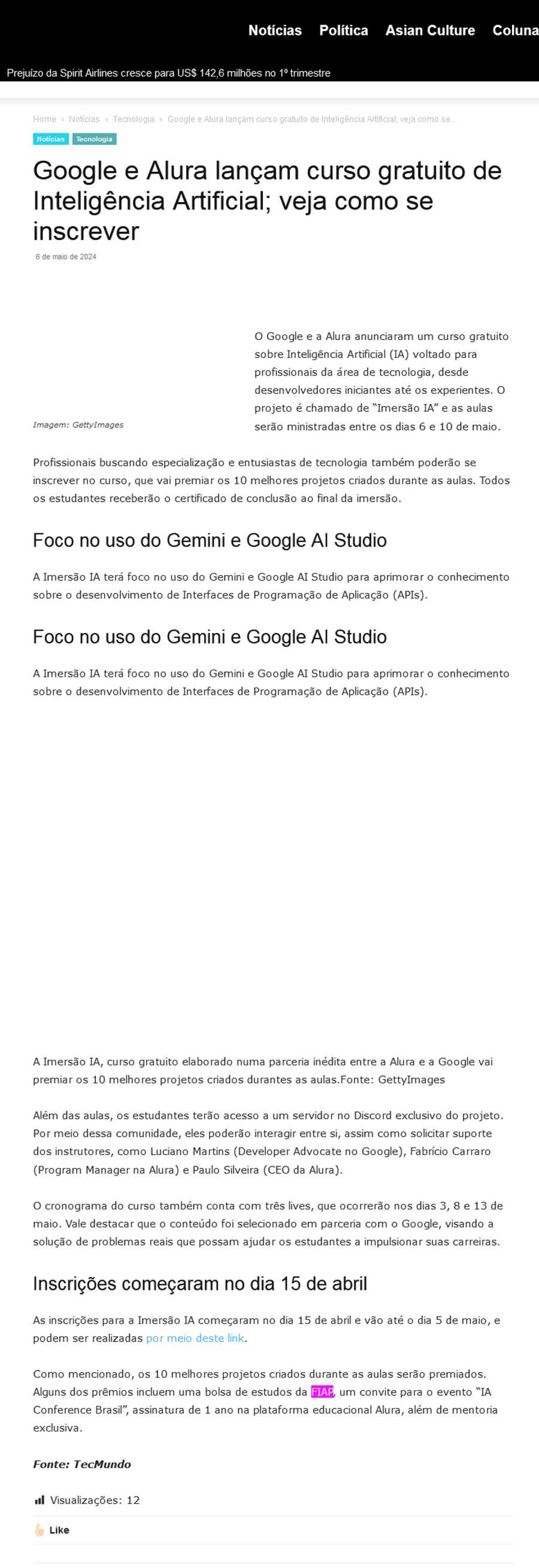Click the "Imagem: GettyImages" caption
Image resolution: width=539 pixels, height=1568 pixels.
tap(78, 425)
